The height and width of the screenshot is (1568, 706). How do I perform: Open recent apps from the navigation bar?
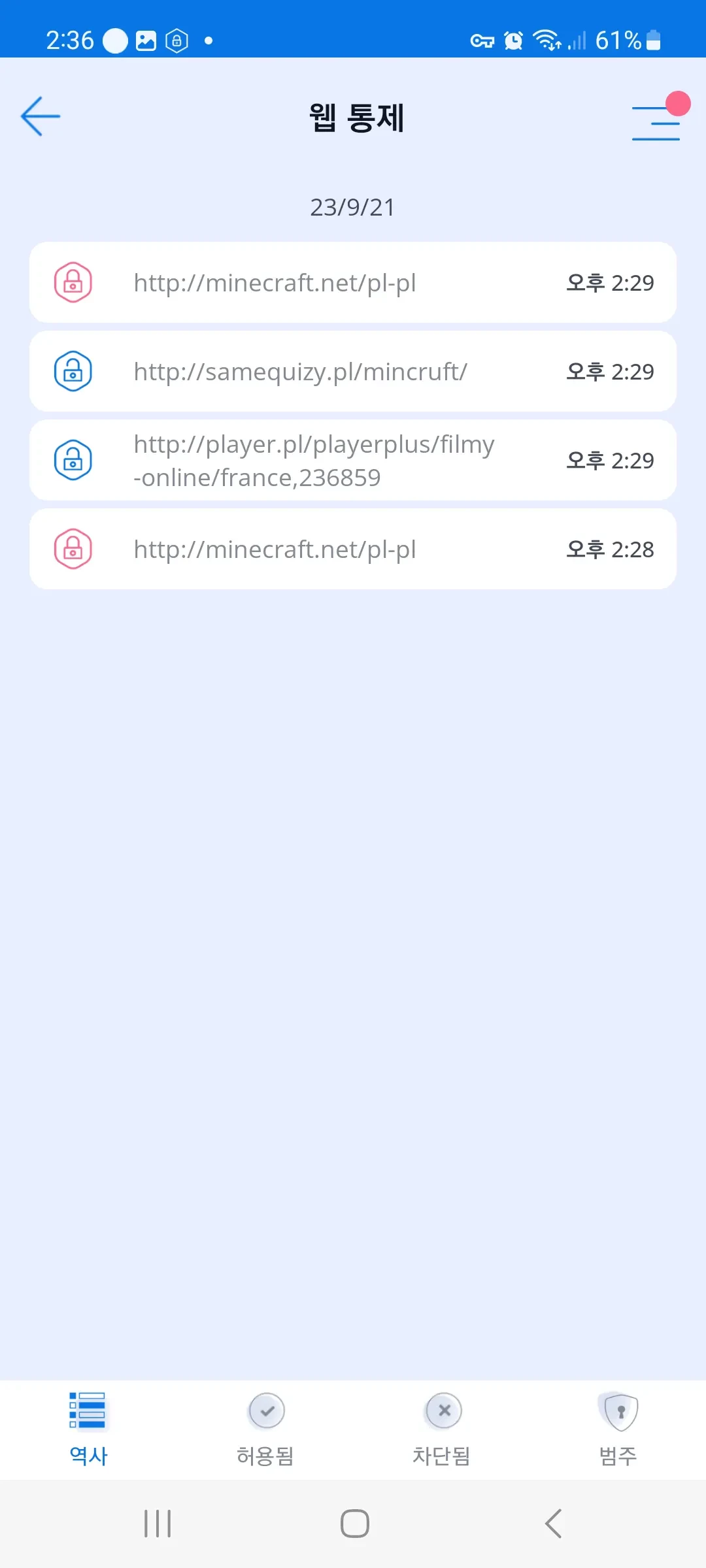(158, 1524)
